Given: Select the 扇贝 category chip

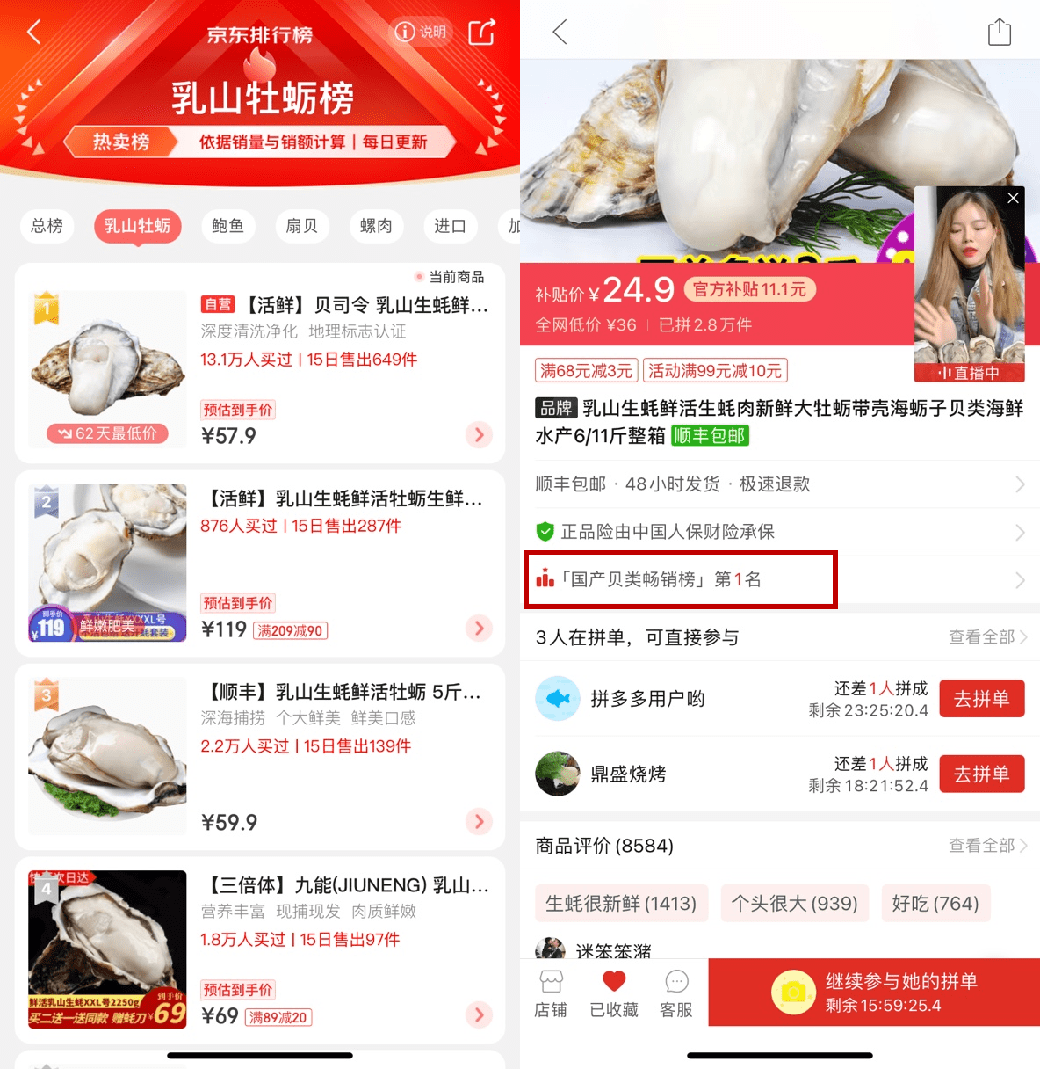Looking at the screenshot, I should click(x=301, y=226).
